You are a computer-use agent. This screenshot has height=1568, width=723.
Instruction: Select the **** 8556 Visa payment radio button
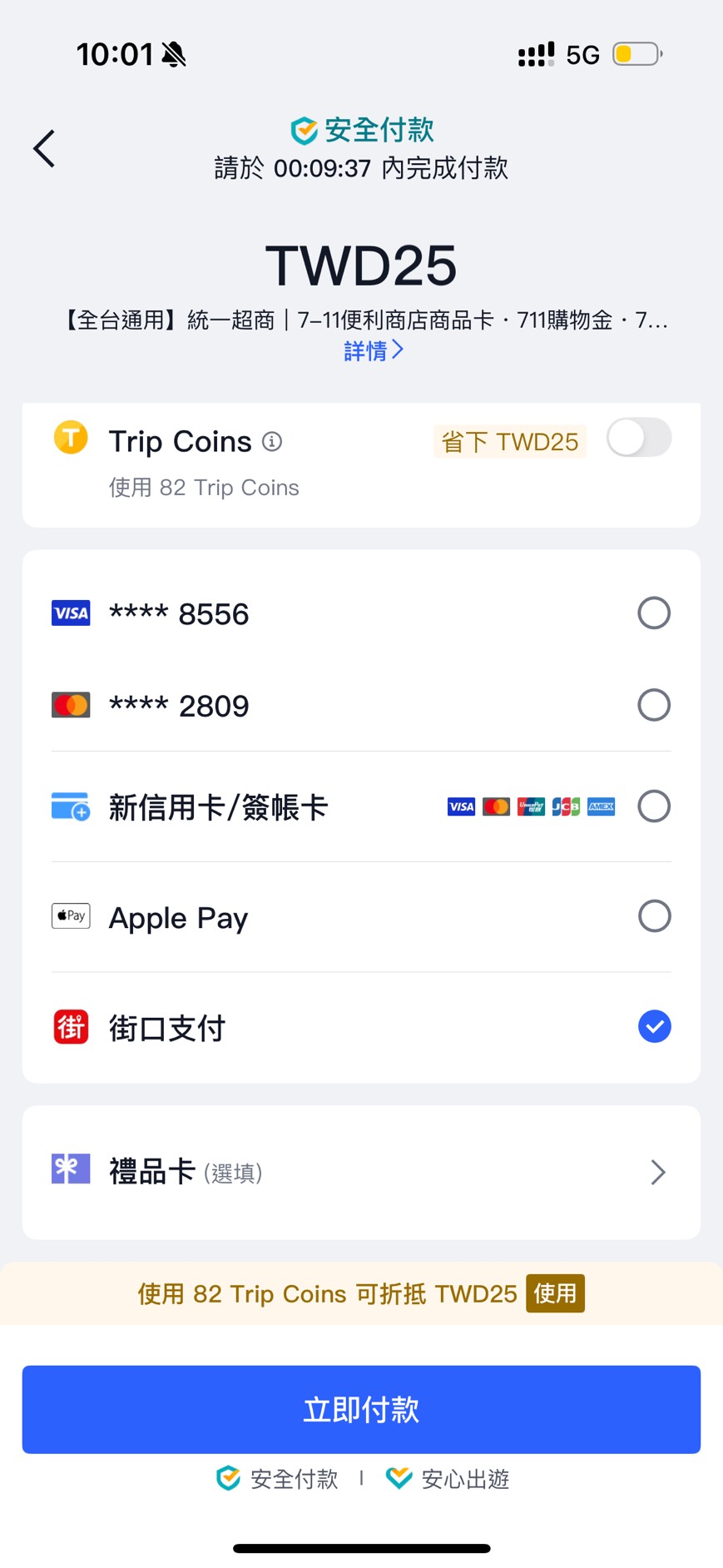pos(654,613)
